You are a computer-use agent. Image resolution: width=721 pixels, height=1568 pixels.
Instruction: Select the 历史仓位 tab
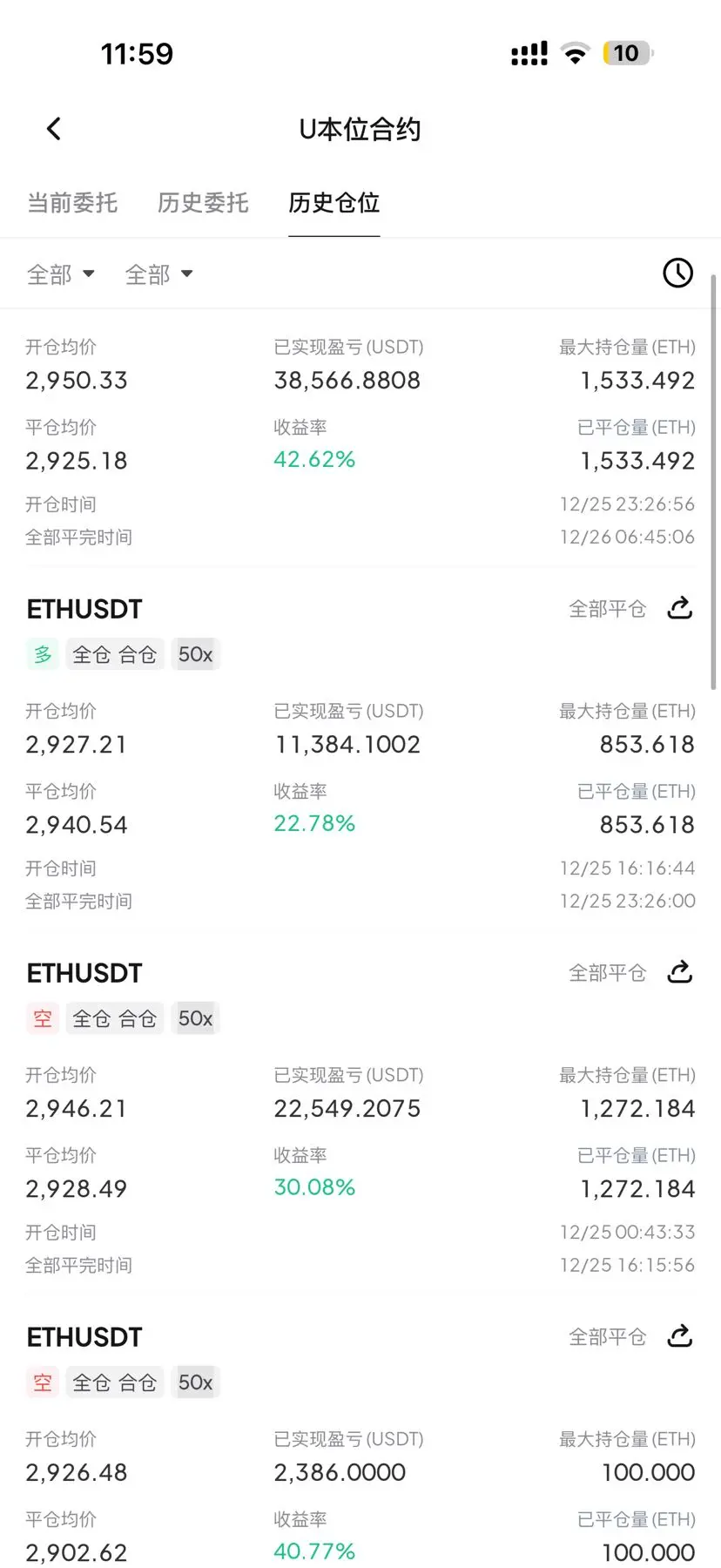point(334,203)
